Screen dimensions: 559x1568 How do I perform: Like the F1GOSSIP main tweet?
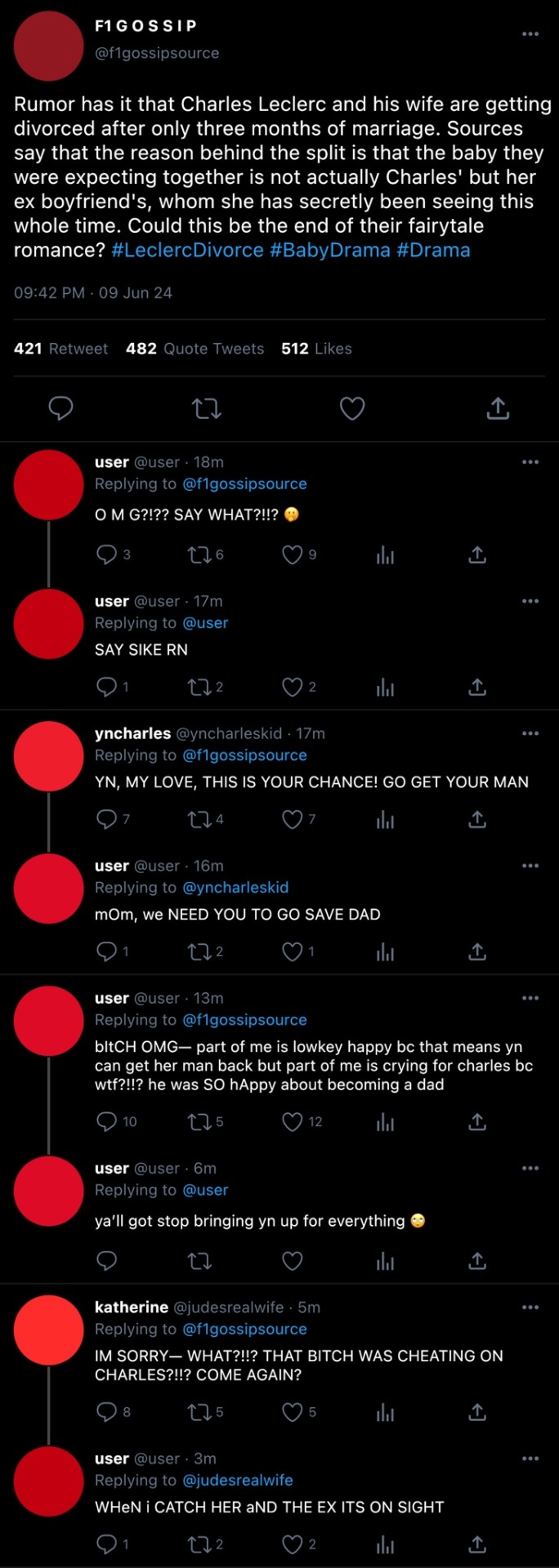point(352,408)
